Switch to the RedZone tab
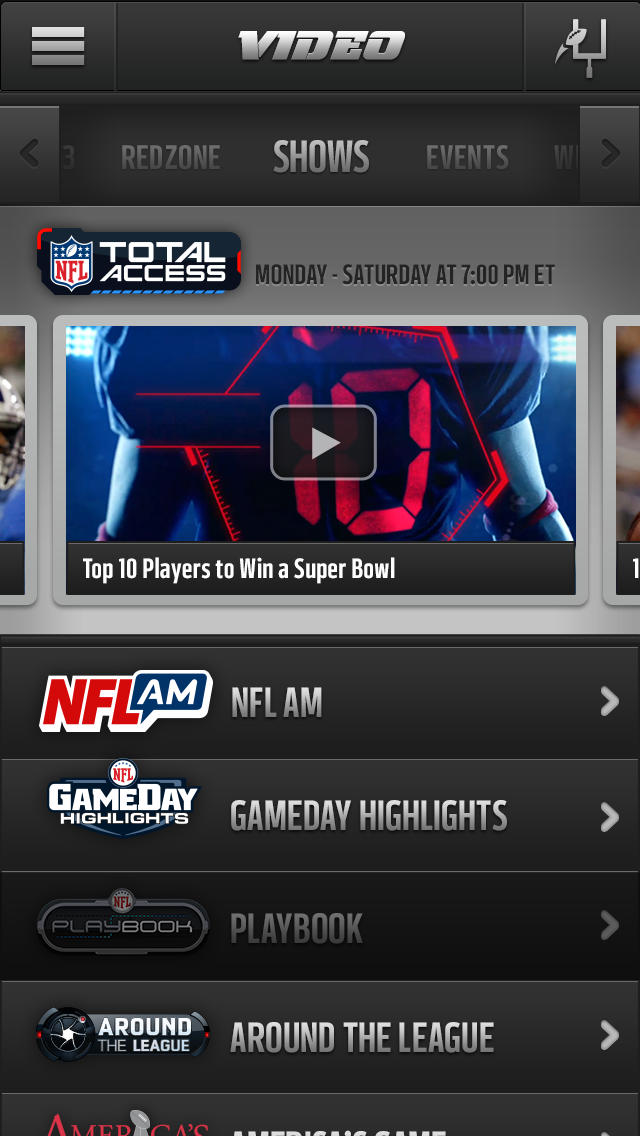640x1136 pixels. coord(170,157)
